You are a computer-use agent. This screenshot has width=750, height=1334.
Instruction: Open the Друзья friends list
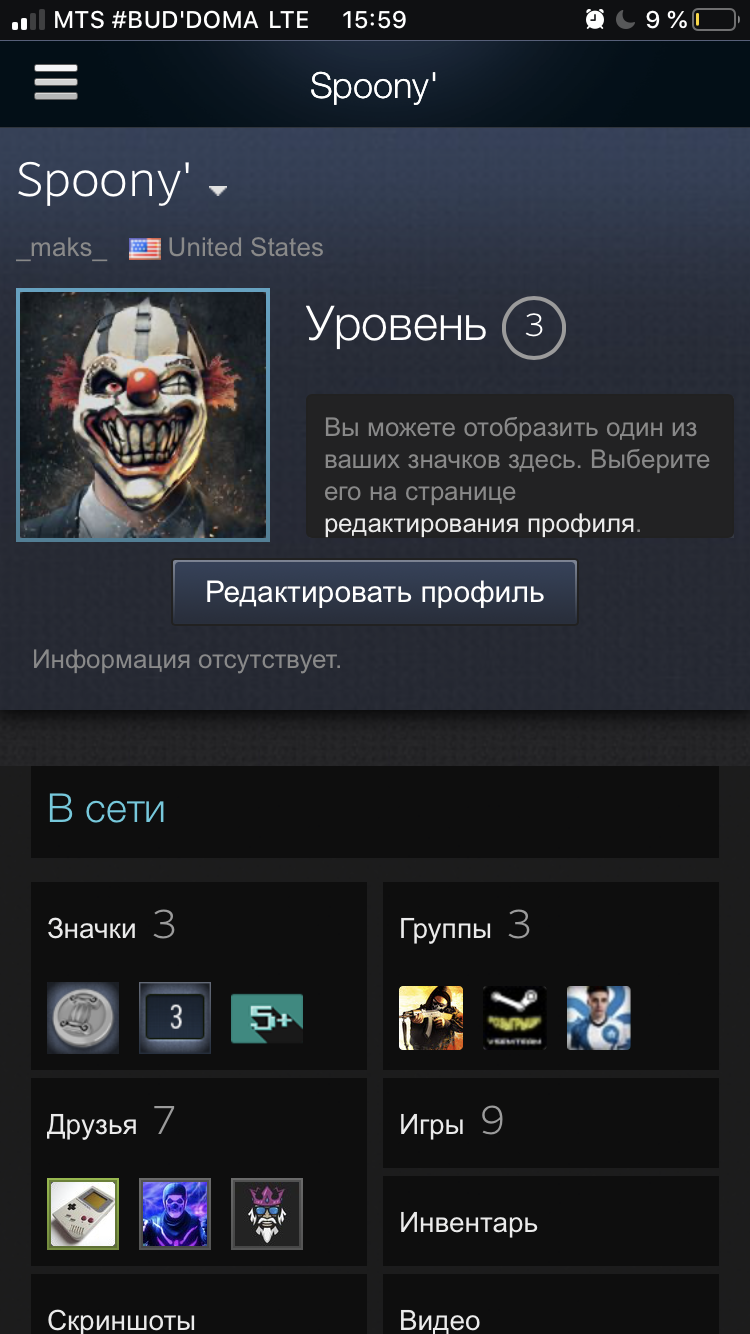tap(92, 1124)
